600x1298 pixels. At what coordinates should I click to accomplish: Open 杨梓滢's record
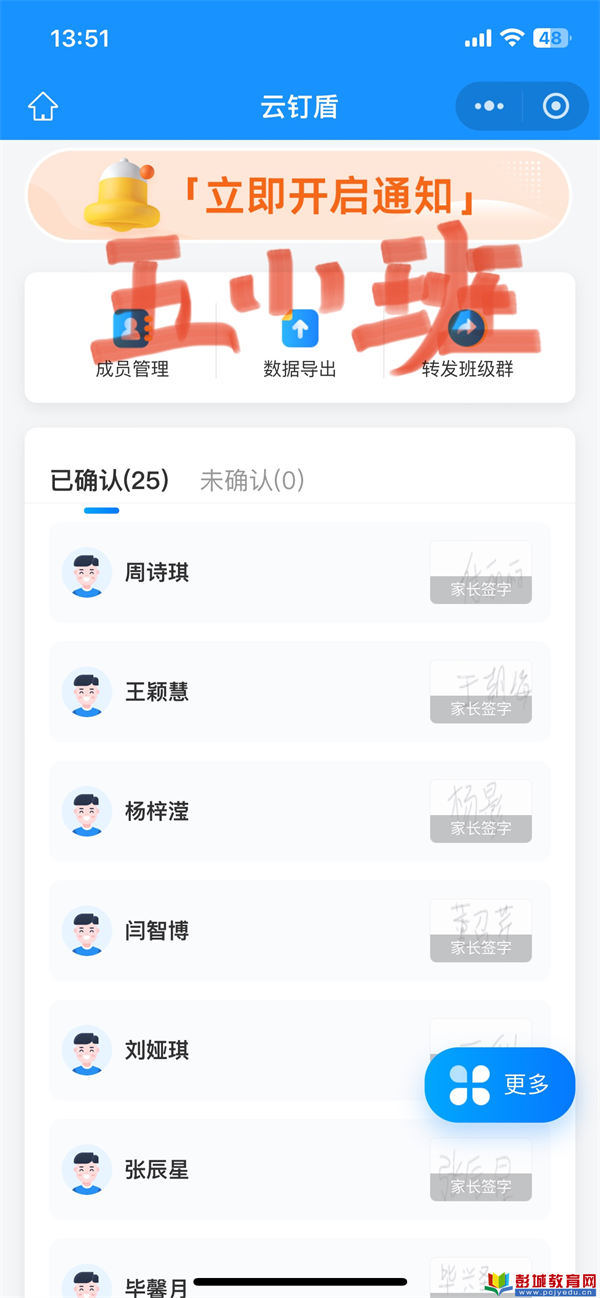coord(300,811)
